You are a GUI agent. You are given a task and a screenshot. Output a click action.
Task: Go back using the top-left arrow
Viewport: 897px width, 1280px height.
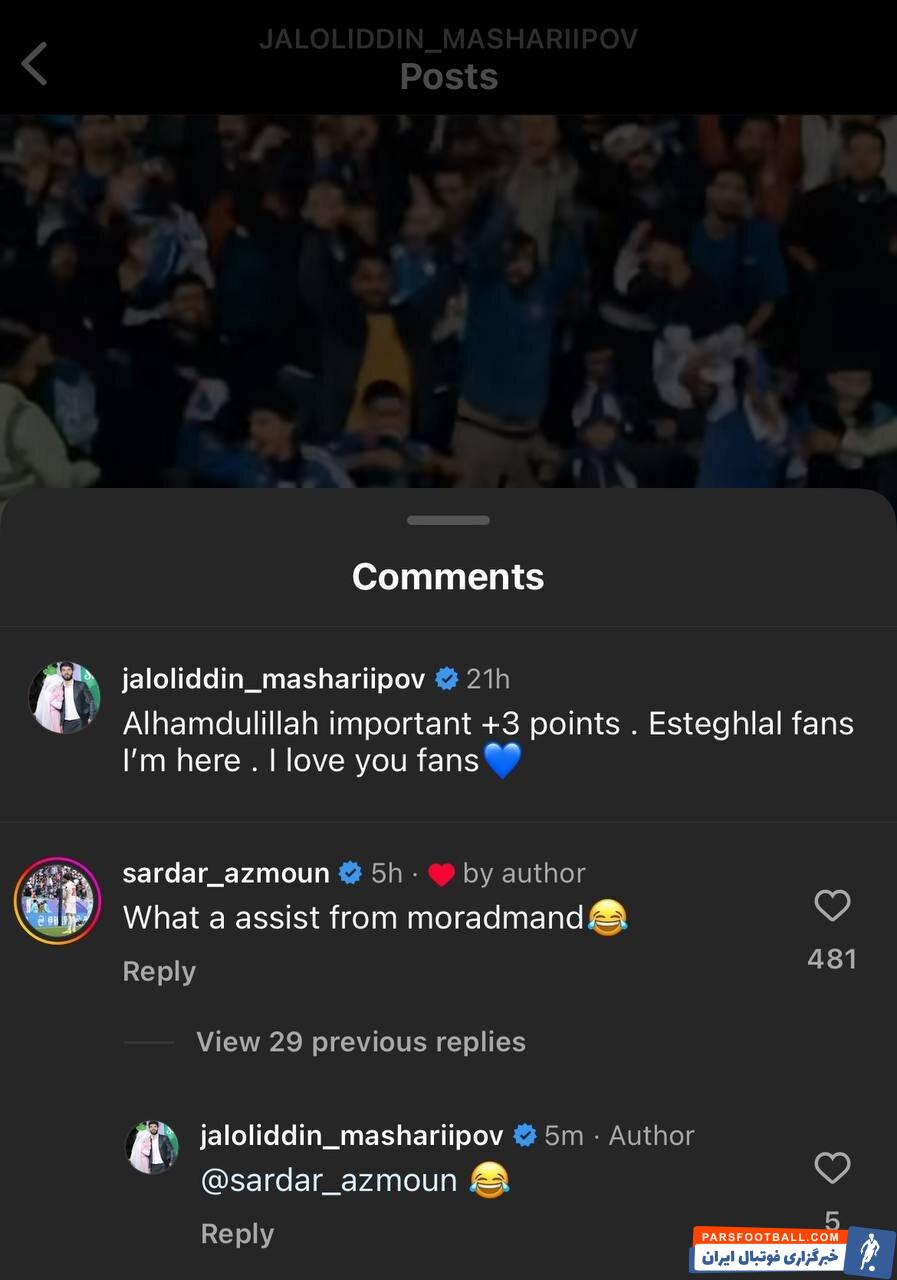click(35, 64)
